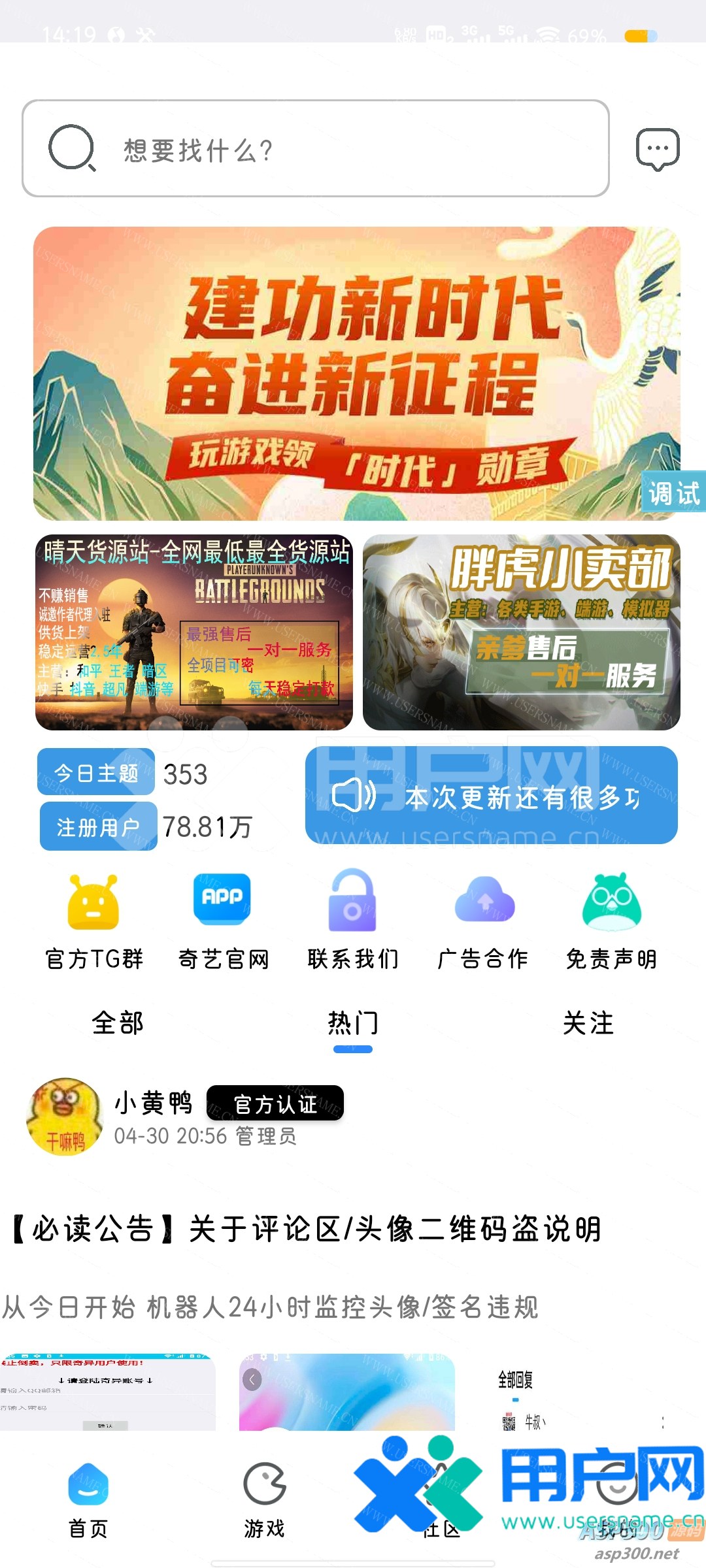Open the 晴天货源站 ad tile
Image resolution: width=706 pixels, height=1568 pixels.
[x=194, y=632]
